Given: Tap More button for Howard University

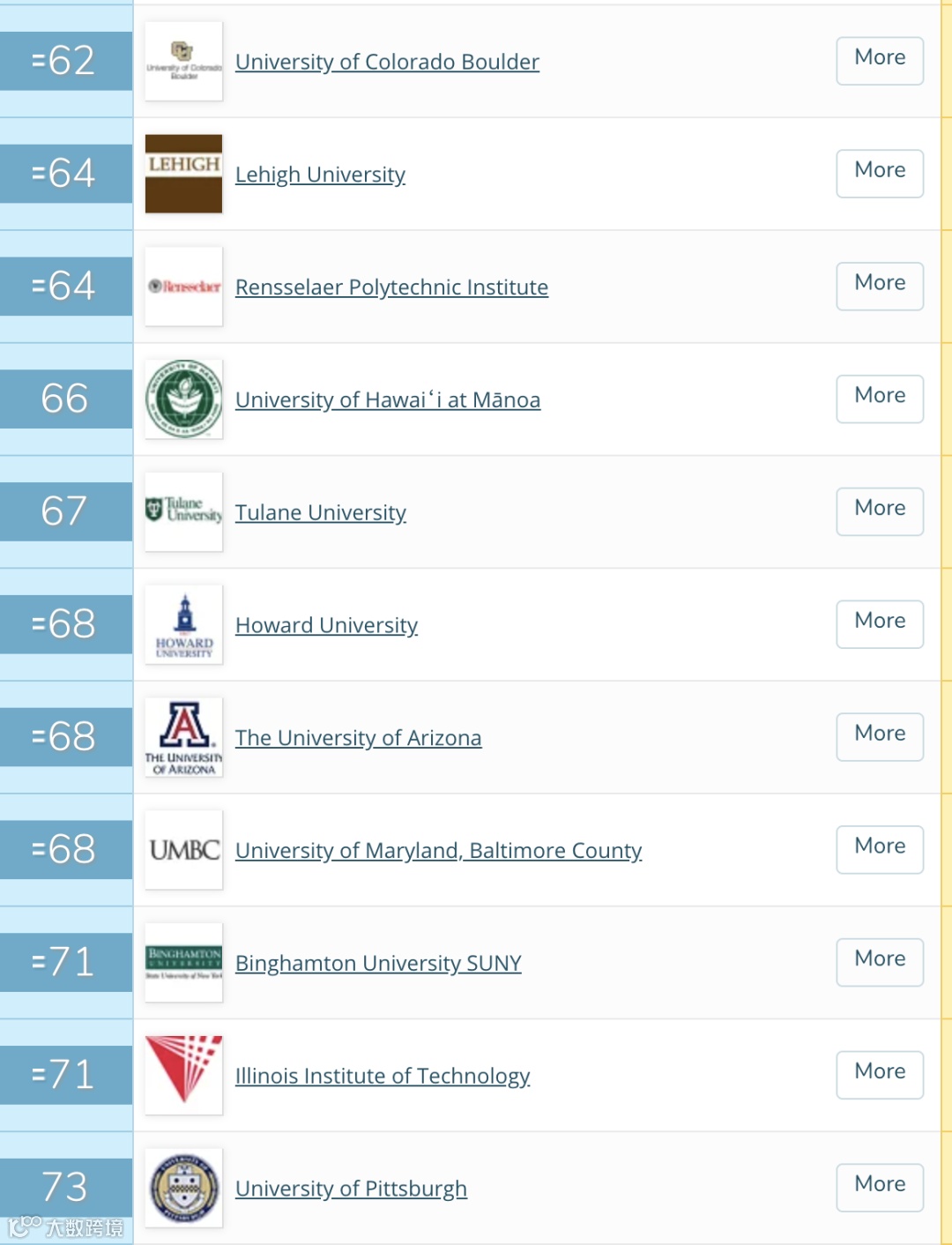Looking at the screenshot, I should 880,624.
